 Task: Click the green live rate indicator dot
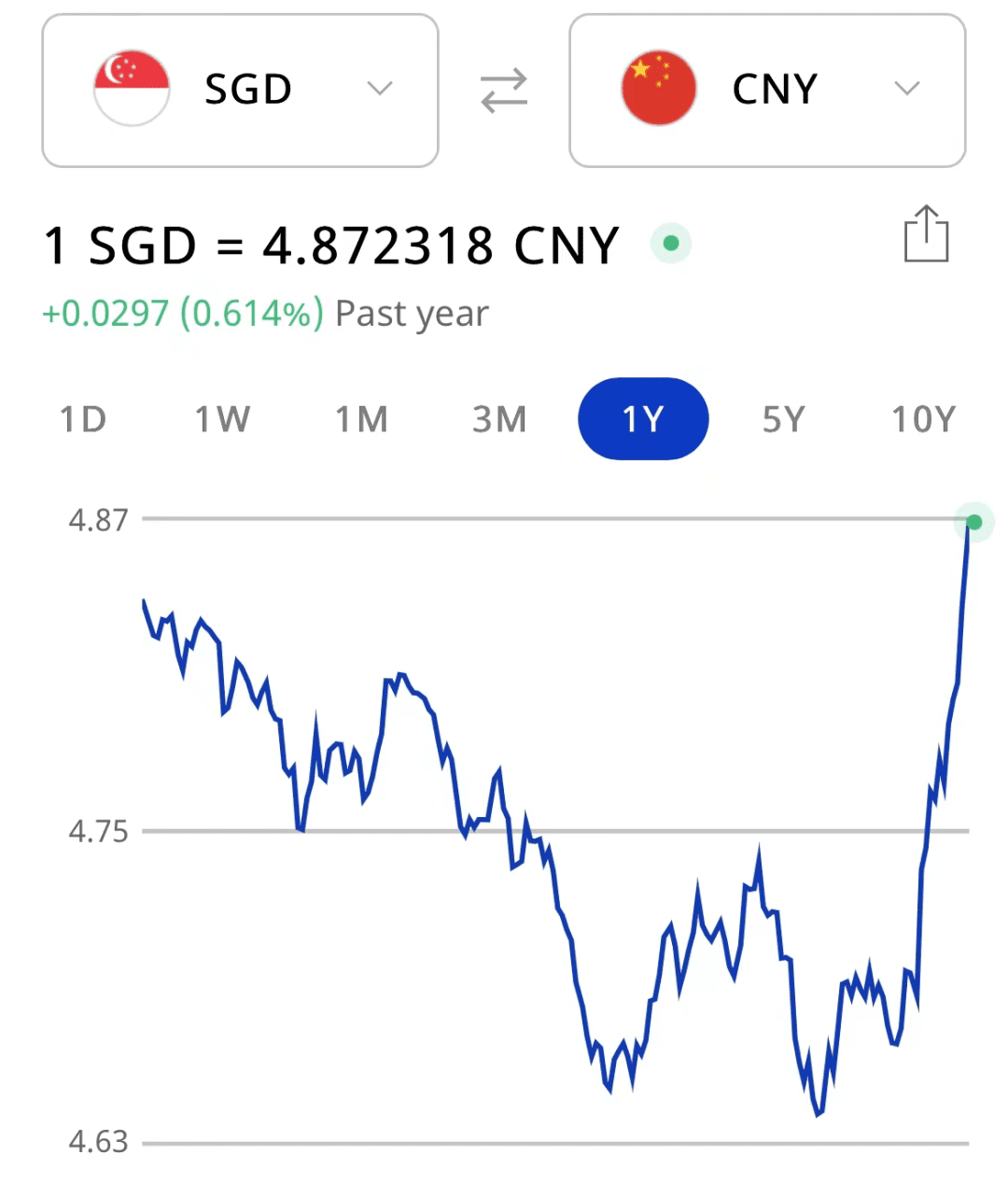671,243
